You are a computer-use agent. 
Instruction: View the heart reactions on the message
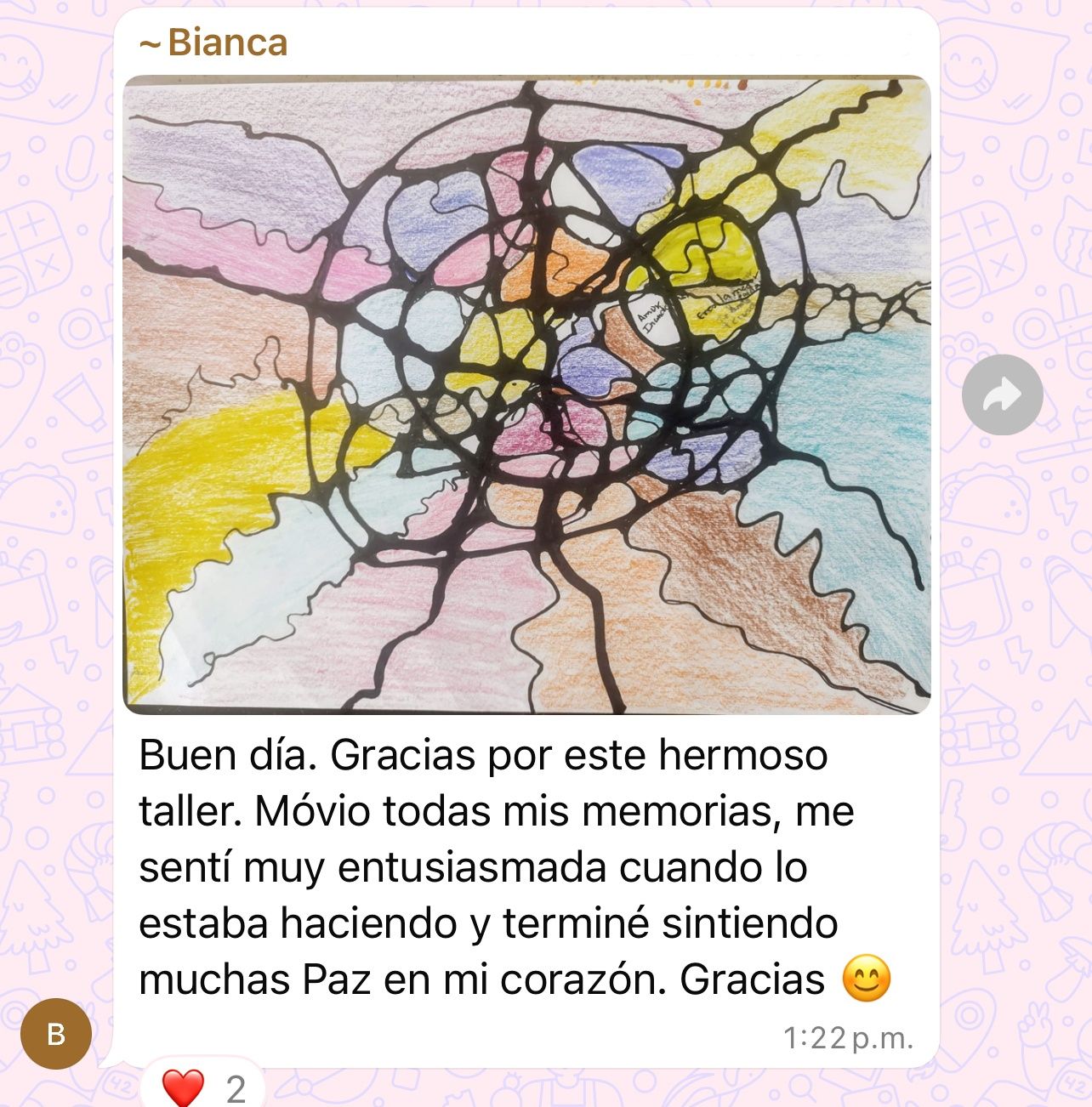202,1088
